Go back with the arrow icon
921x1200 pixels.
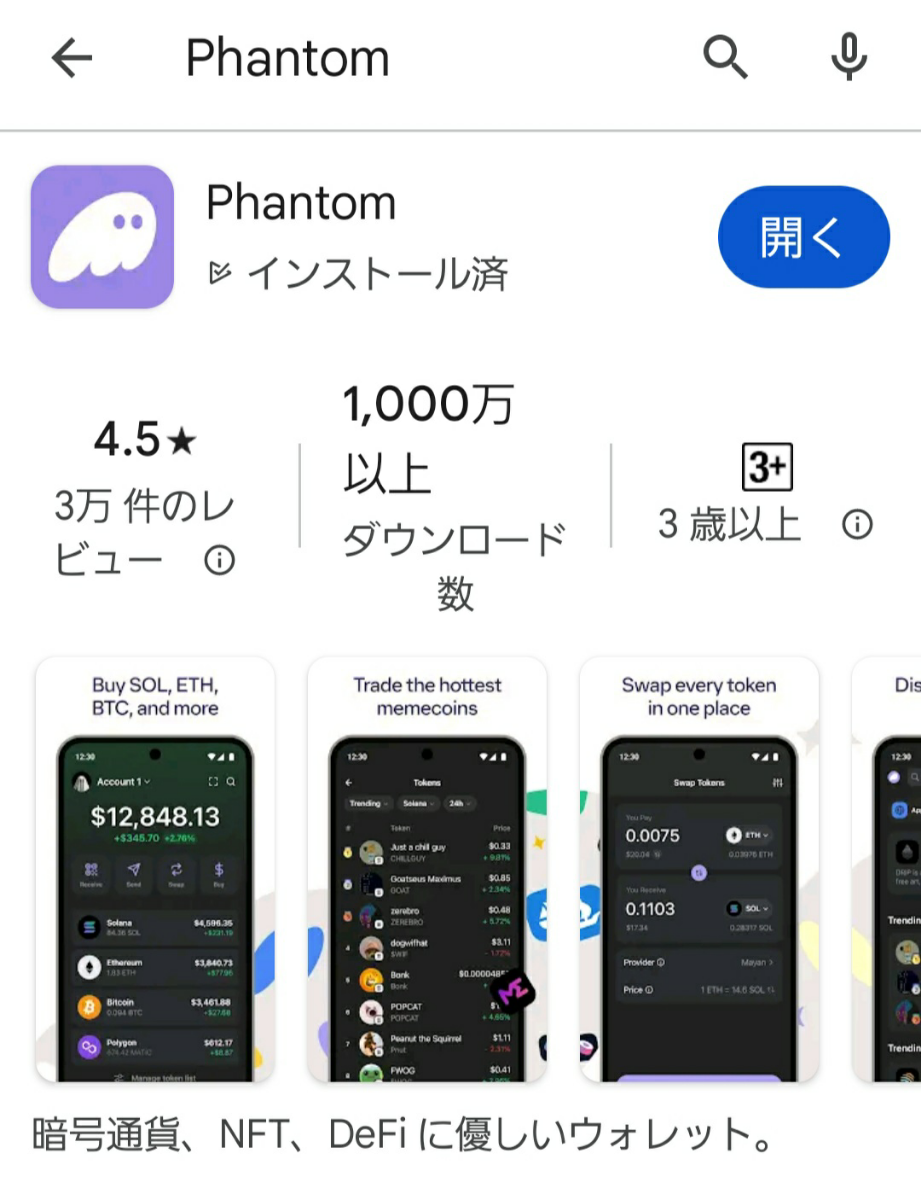[x=72, y=59]
